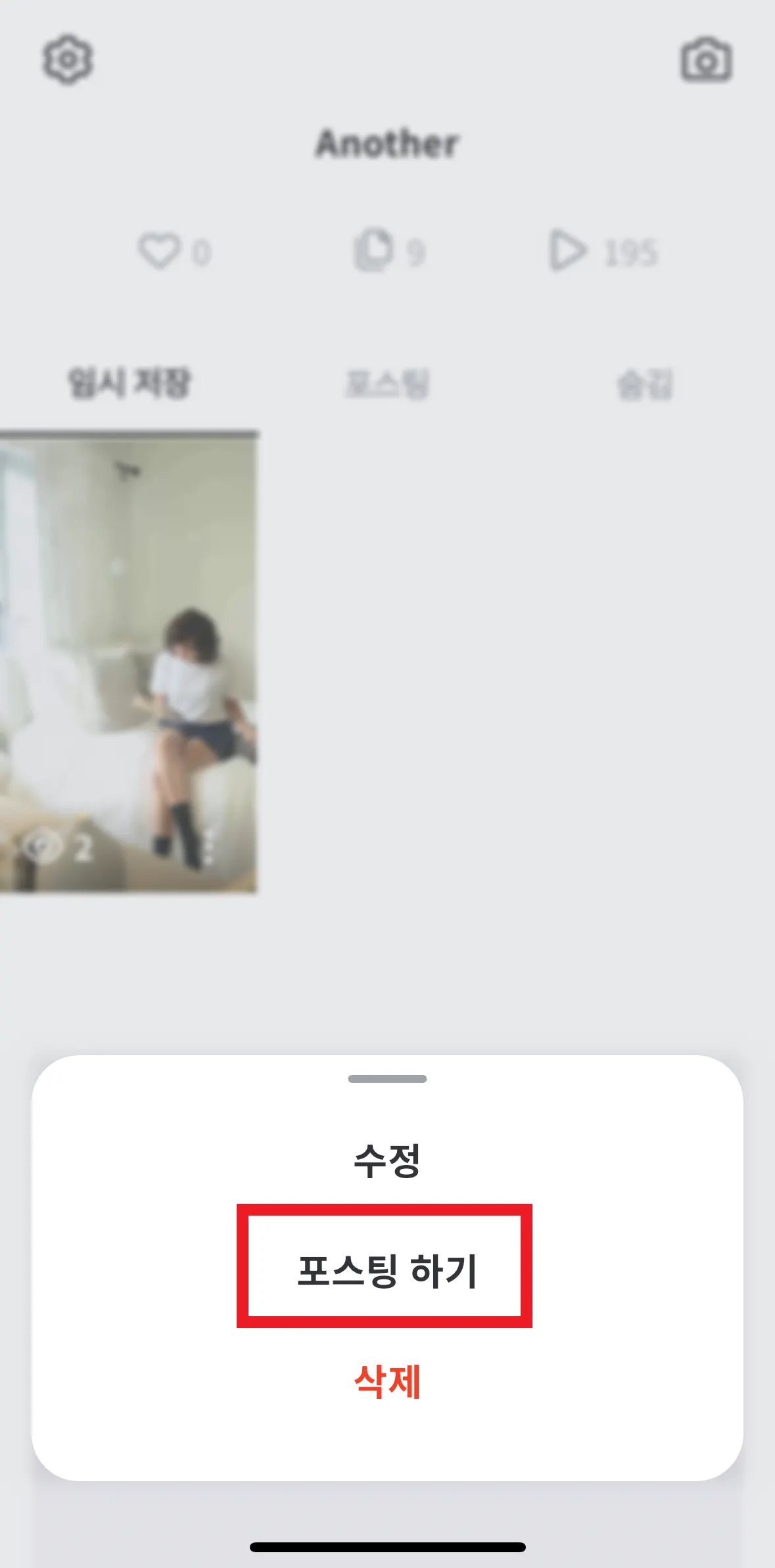Open settings via the gear icon
This screenshot has width=775, height=1568.
(x=68, y=60)
